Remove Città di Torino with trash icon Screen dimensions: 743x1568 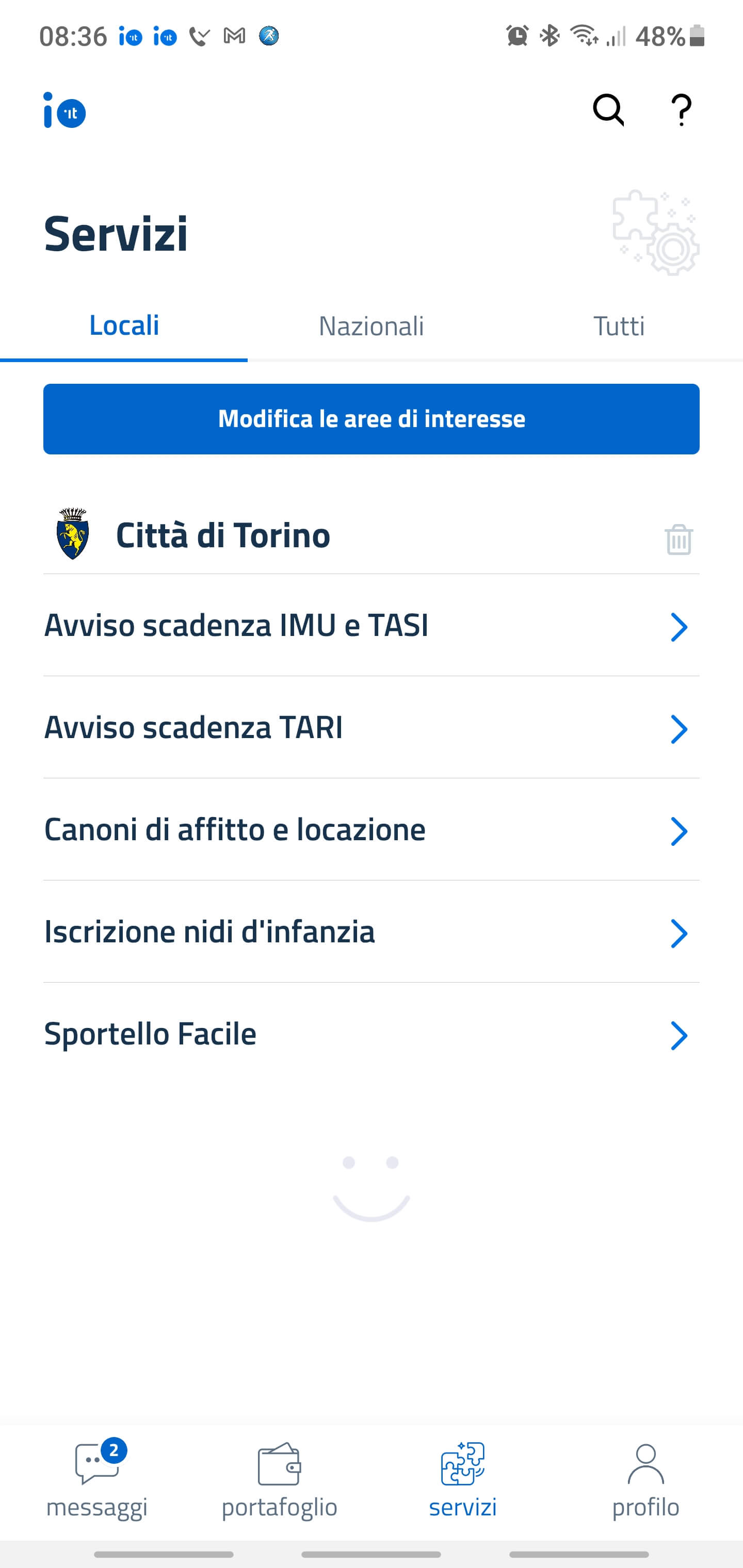pyautogui.click(x=679, y=540)
